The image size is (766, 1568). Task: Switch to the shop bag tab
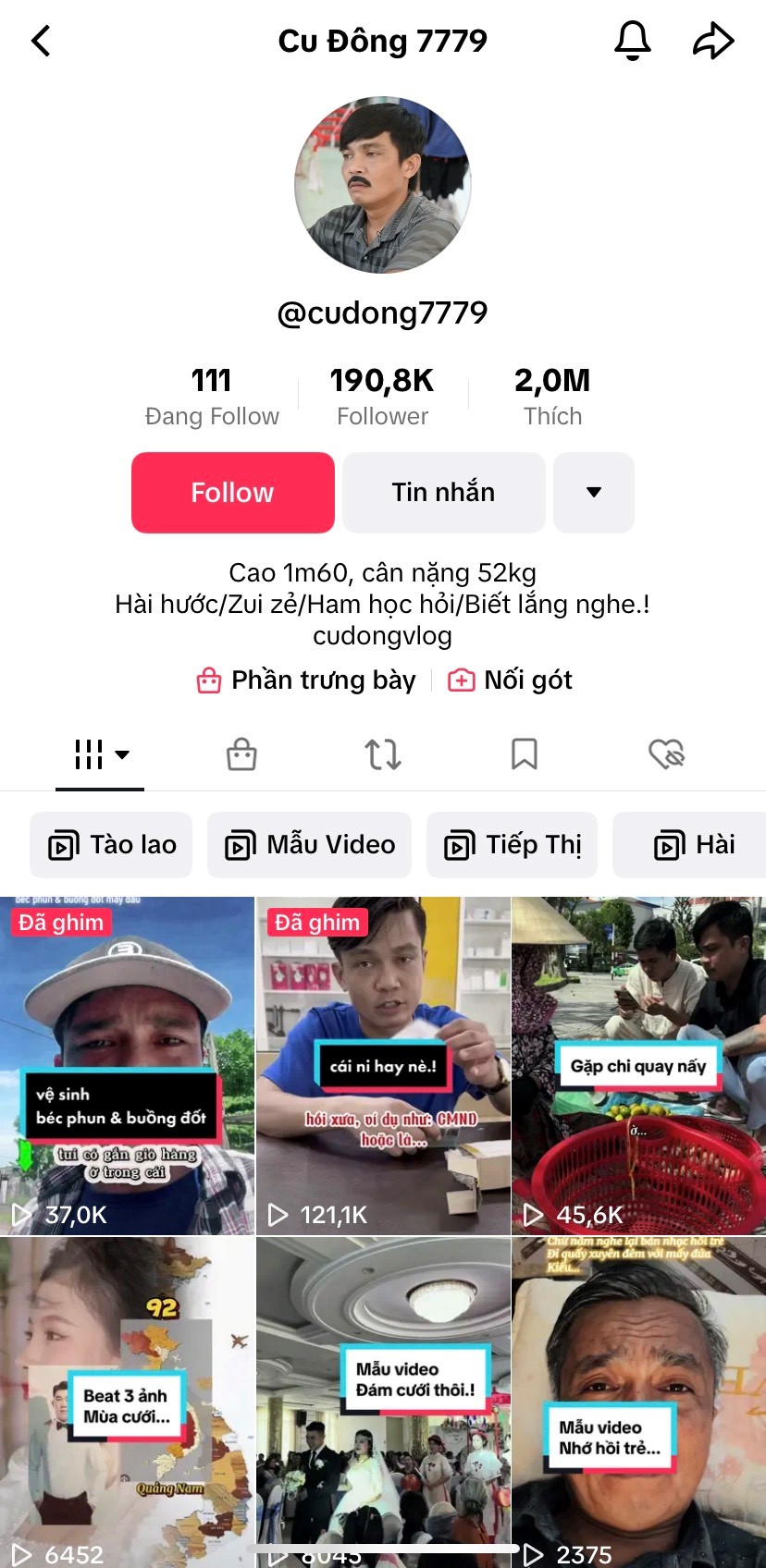click(x=241, y=754)
